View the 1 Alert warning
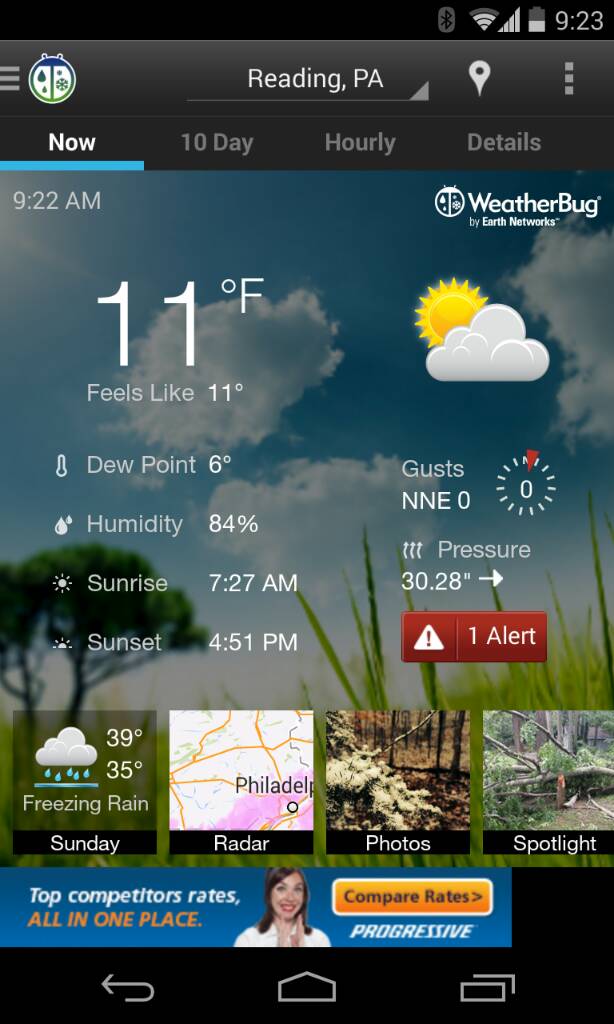Viewport: 614px width, 1024px height. tap(474, 637)
